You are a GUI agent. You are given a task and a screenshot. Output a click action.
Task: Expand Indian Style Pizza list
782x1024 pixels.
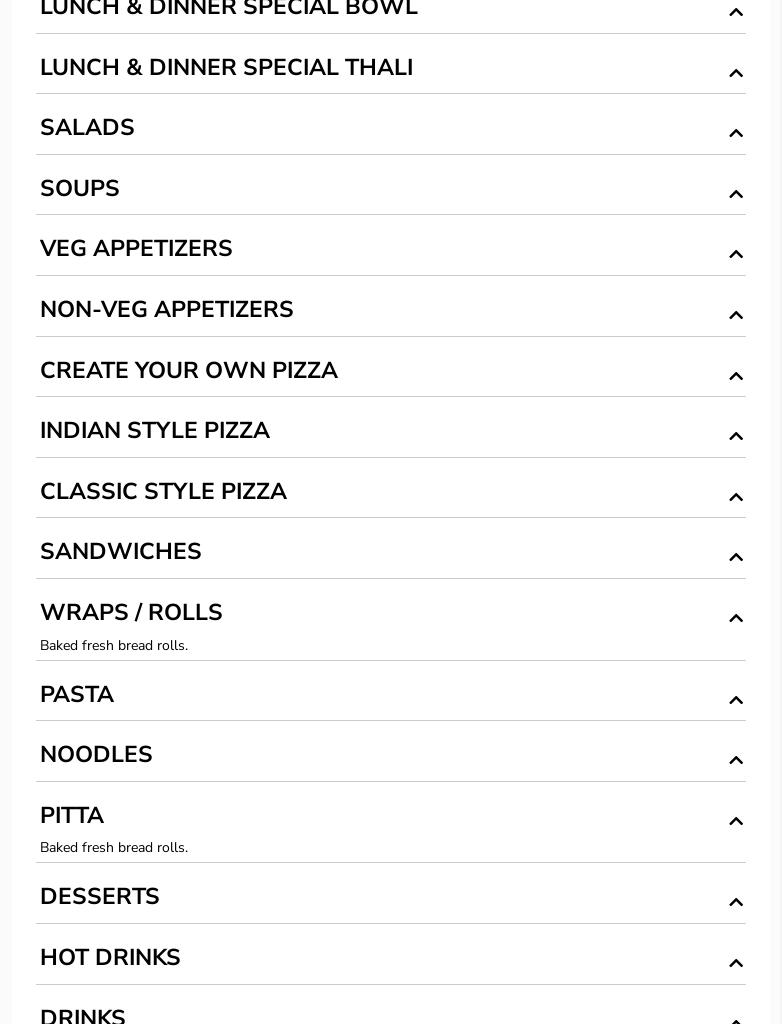(x=155, y=431)
